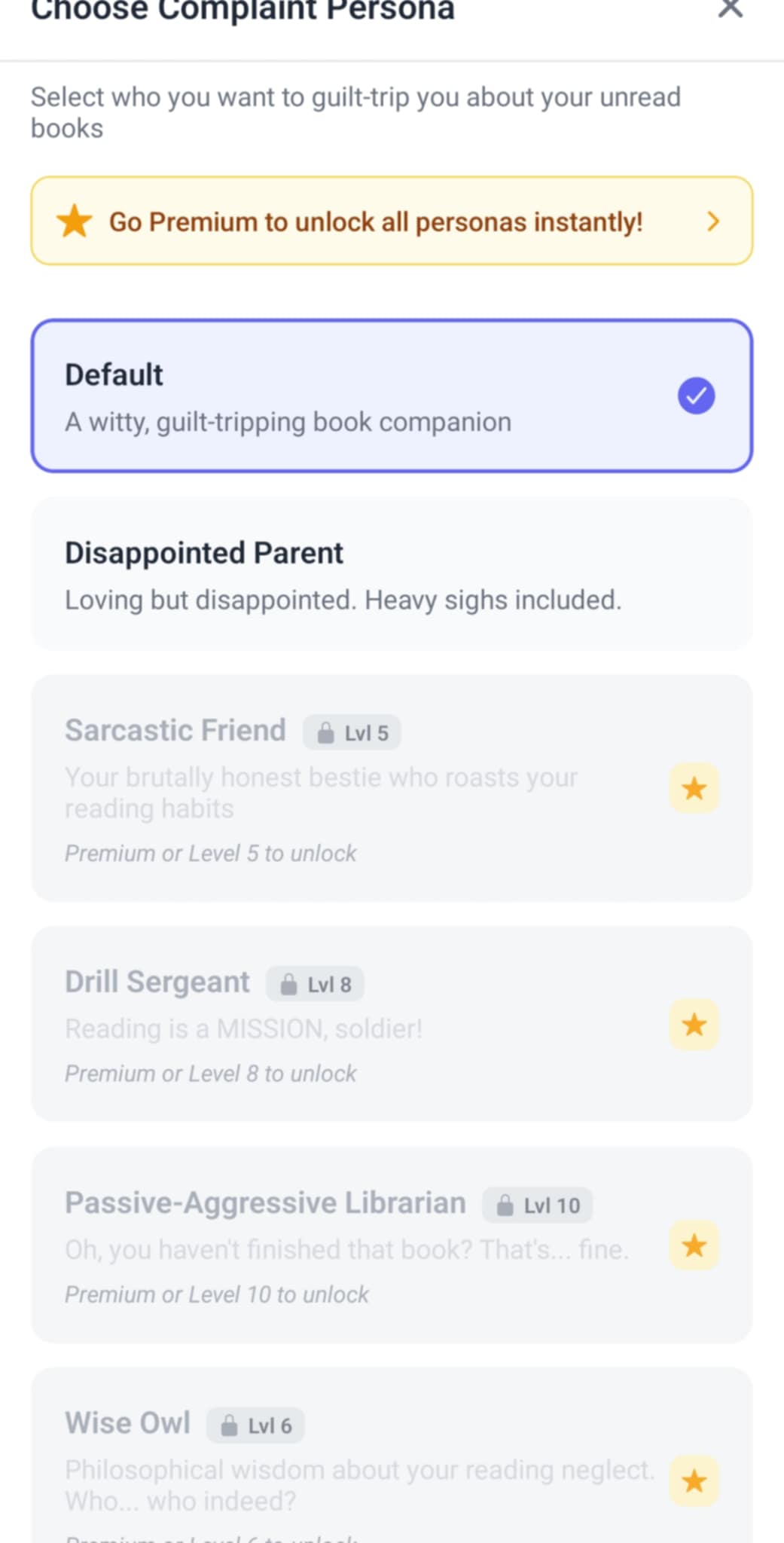
Task: Select the Disappointed Parent persona
Action: click(x=392, y=573)
